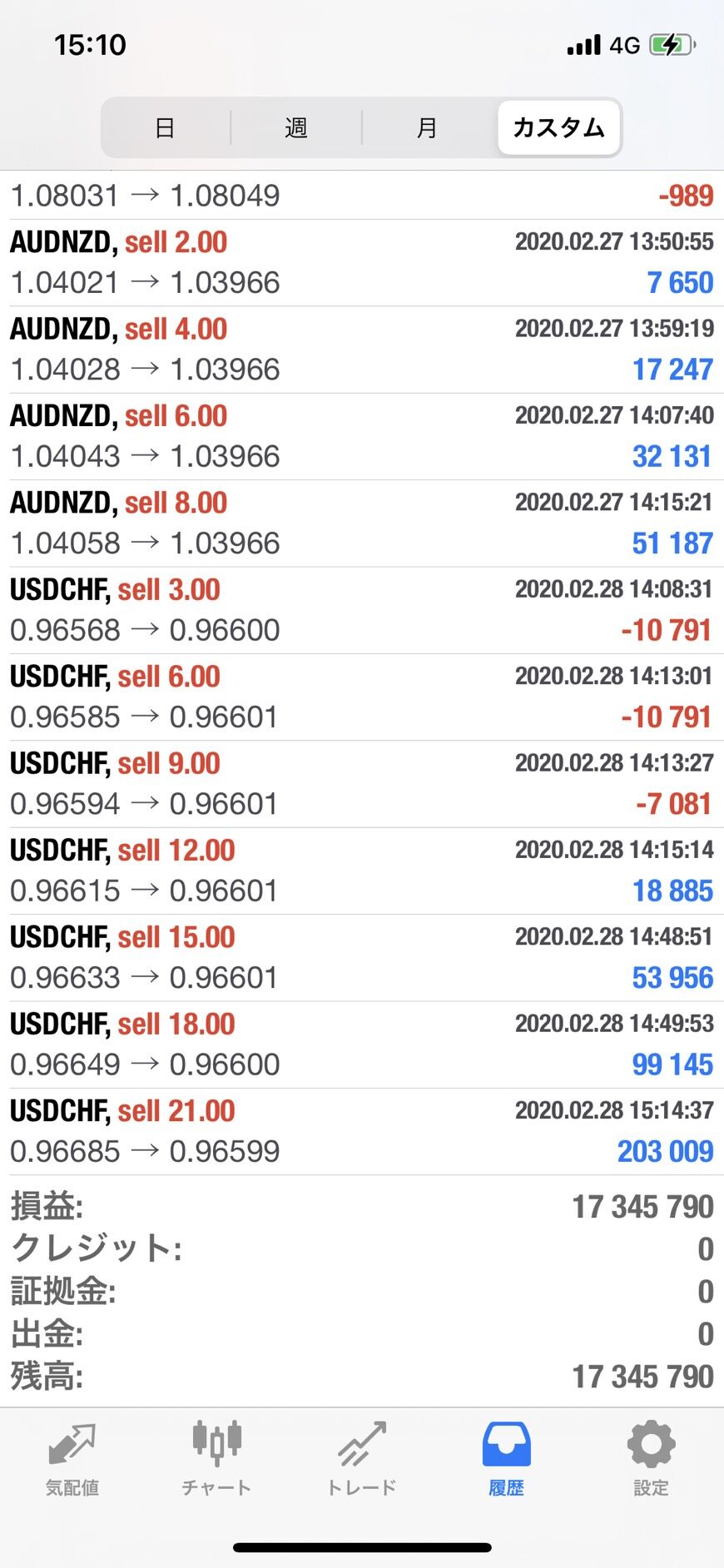Expand the USDCHF sell 21.00 trade
This screenshot has width=724, height=1568.
tap(362, 1131)
